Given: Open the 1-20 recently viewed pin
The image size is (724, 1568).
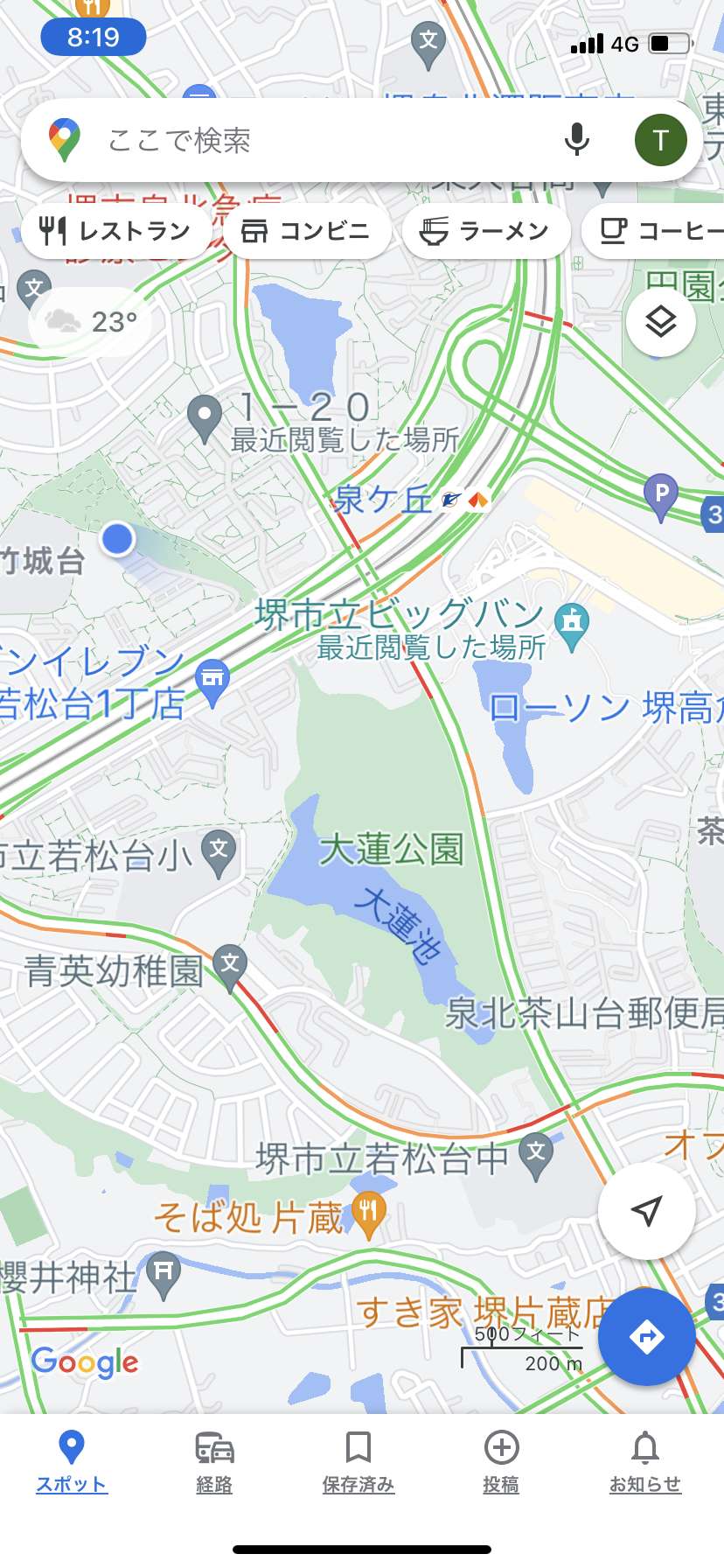Looking at the screenshot, I should 205,419.
